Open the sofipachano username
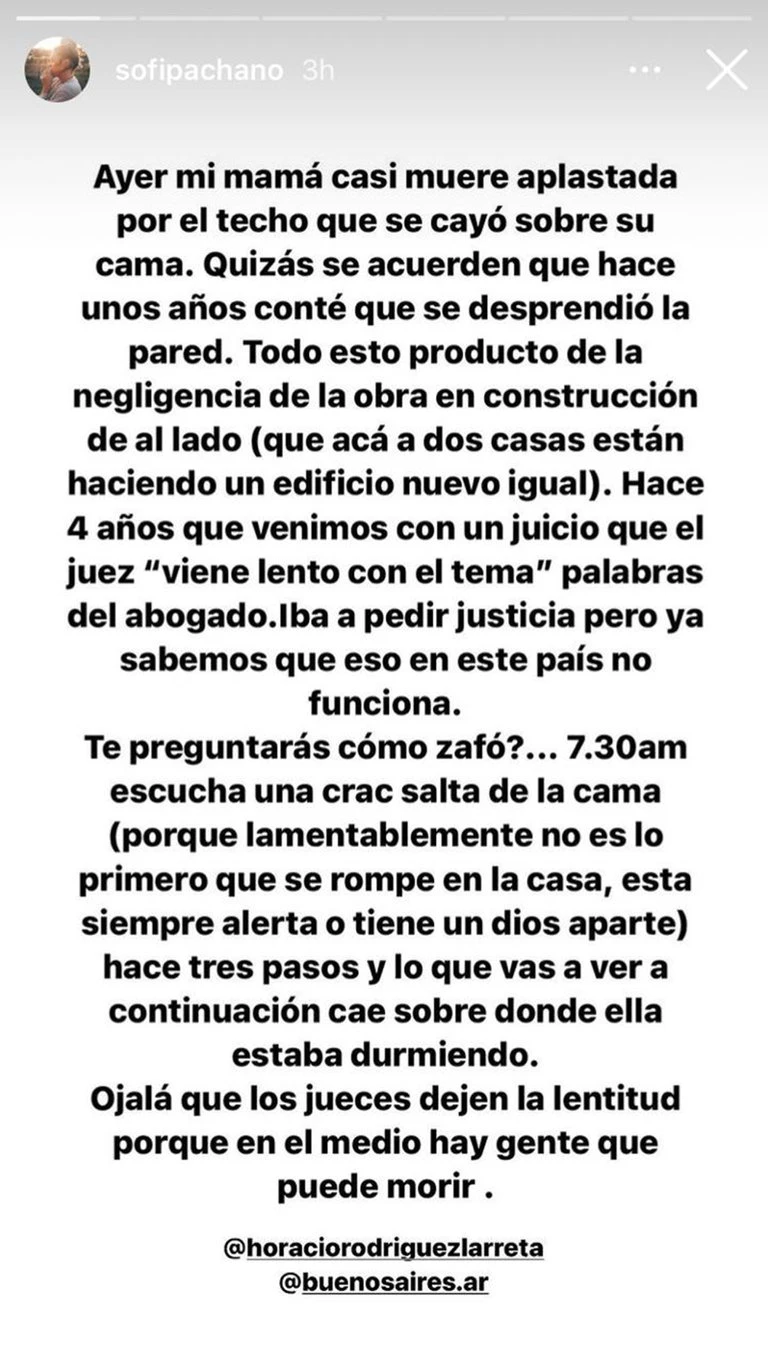Screen dimensions: 768x1365 200,71
